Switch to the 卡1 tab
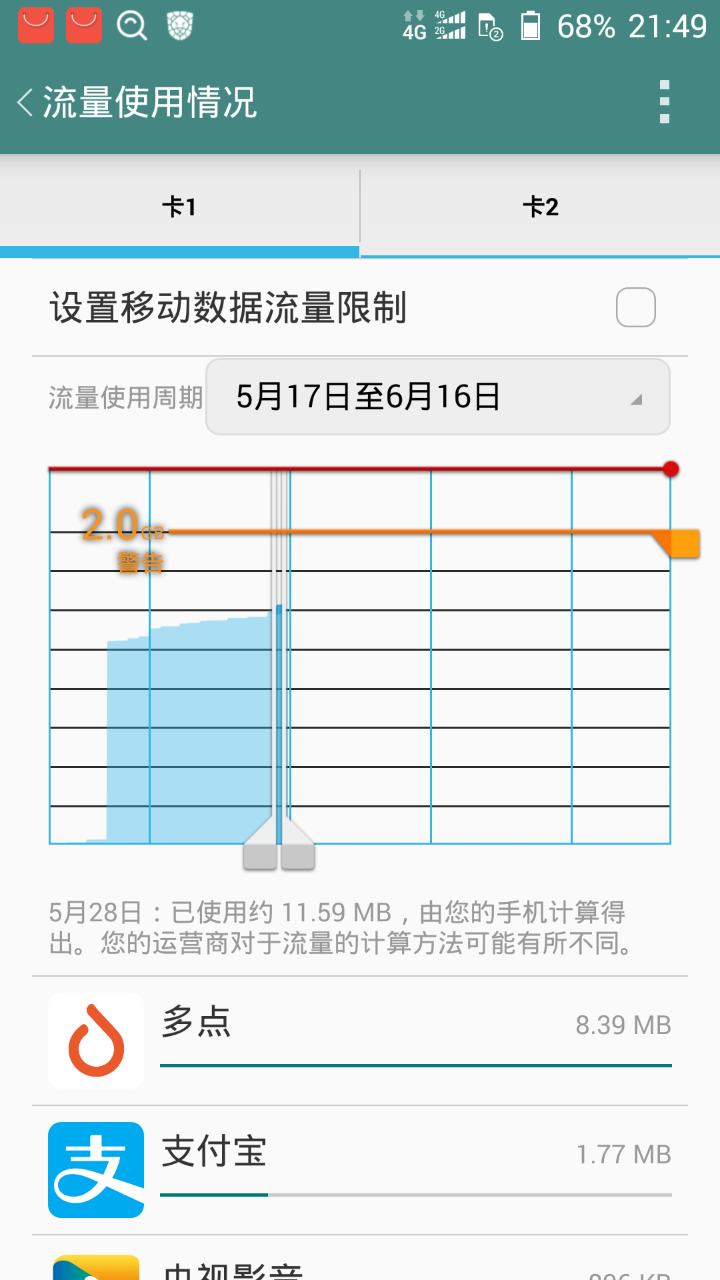Image resolution: width=720 pixels, height=1280 pixels. (180, 208)
